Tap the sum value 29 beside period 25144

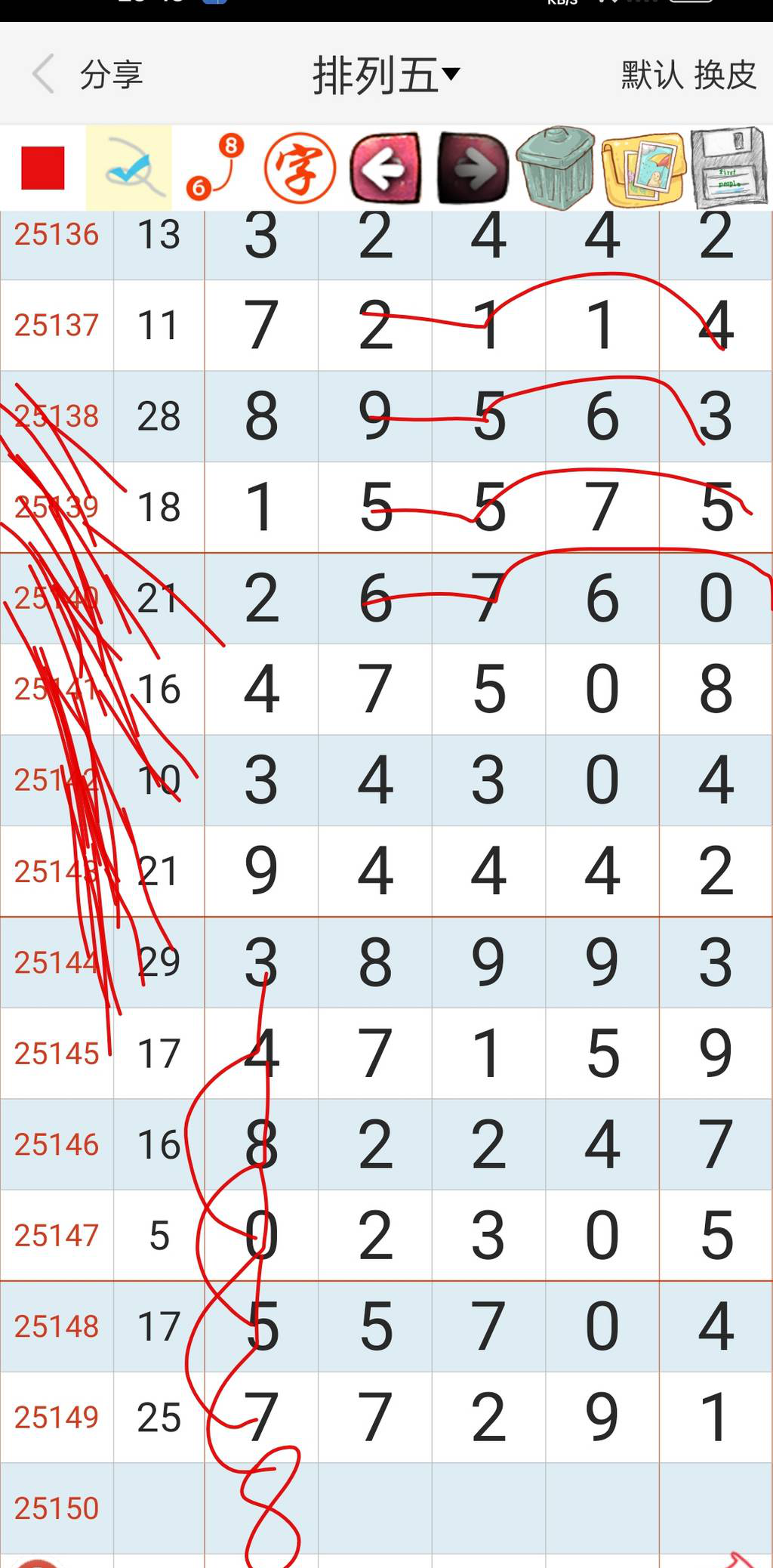point(159,959)
